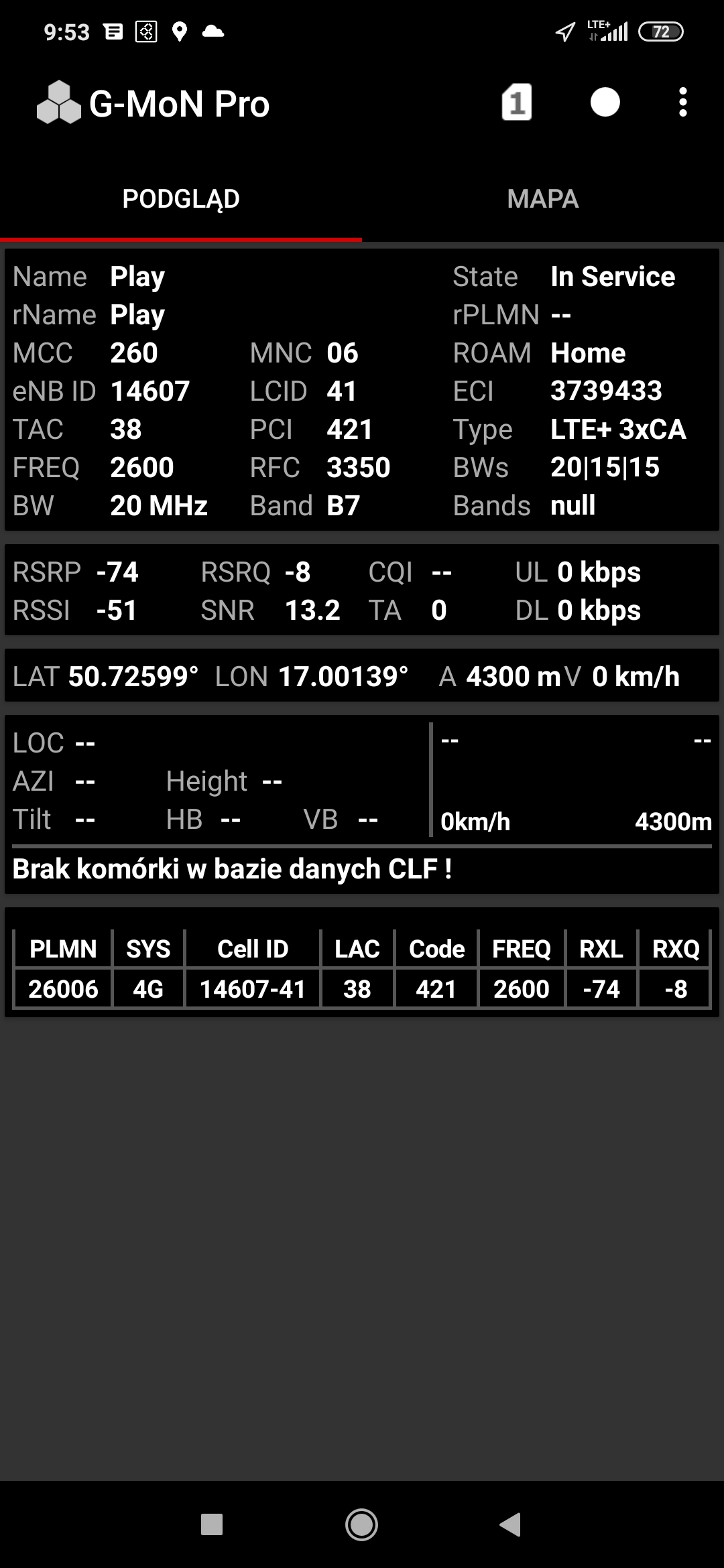Go to the home screen
This screenshot has height=1568, width=724.
[x=361, y=1524]
